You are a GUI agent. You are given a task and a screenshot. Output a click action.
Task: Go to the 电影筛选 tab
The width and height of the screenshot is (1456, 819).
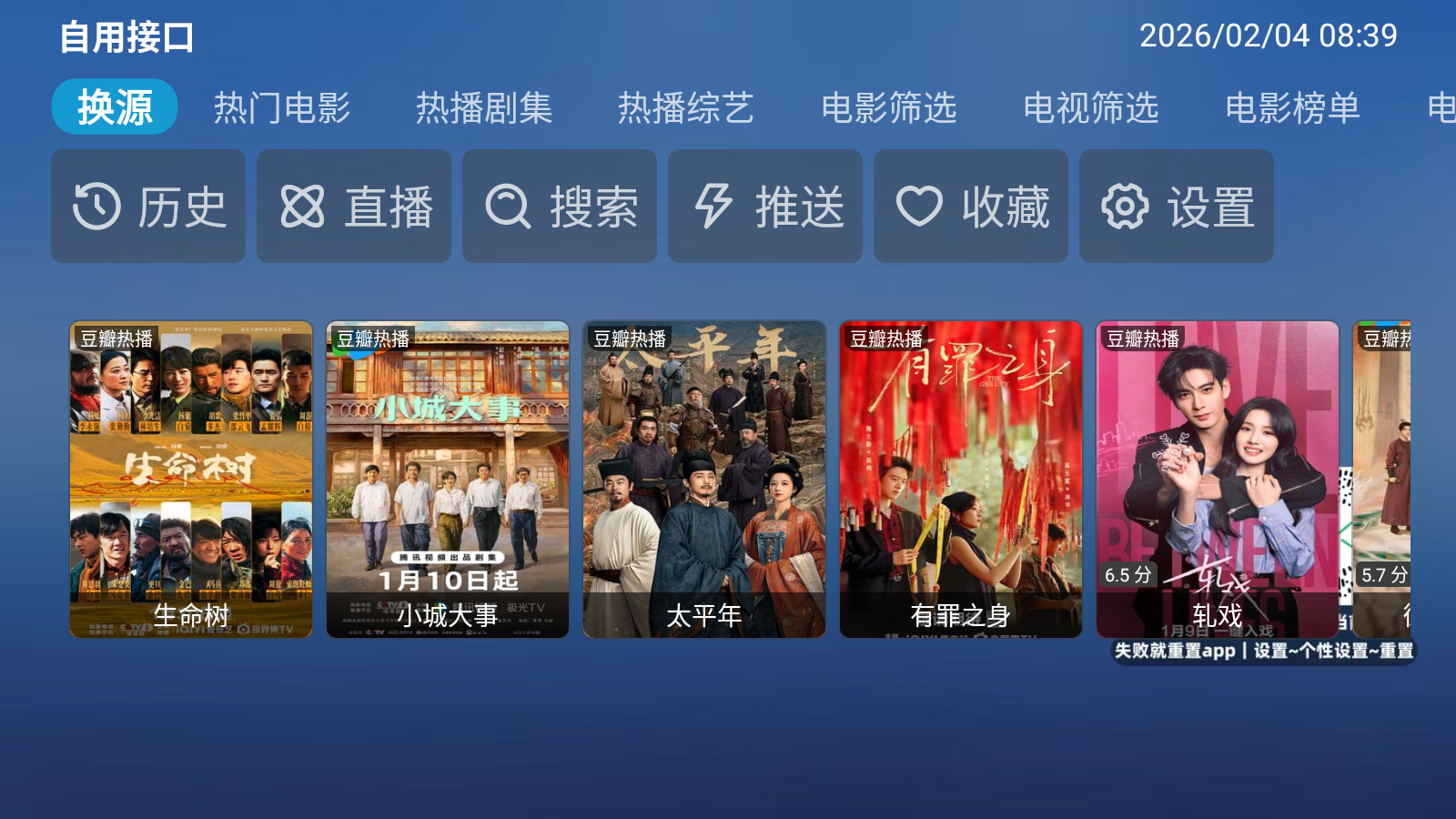(888, 107)
